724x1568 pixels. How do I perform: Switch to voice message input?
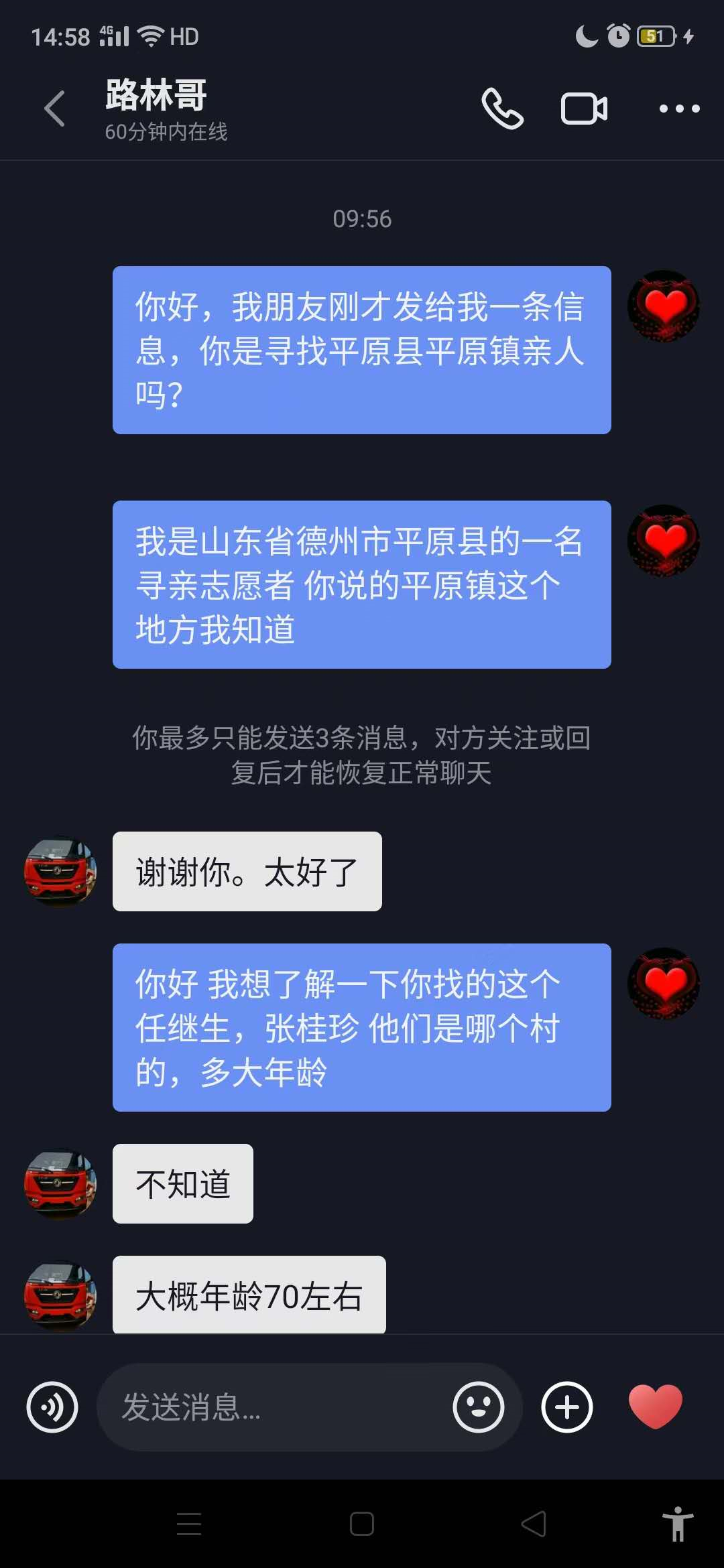(52, 1407)
